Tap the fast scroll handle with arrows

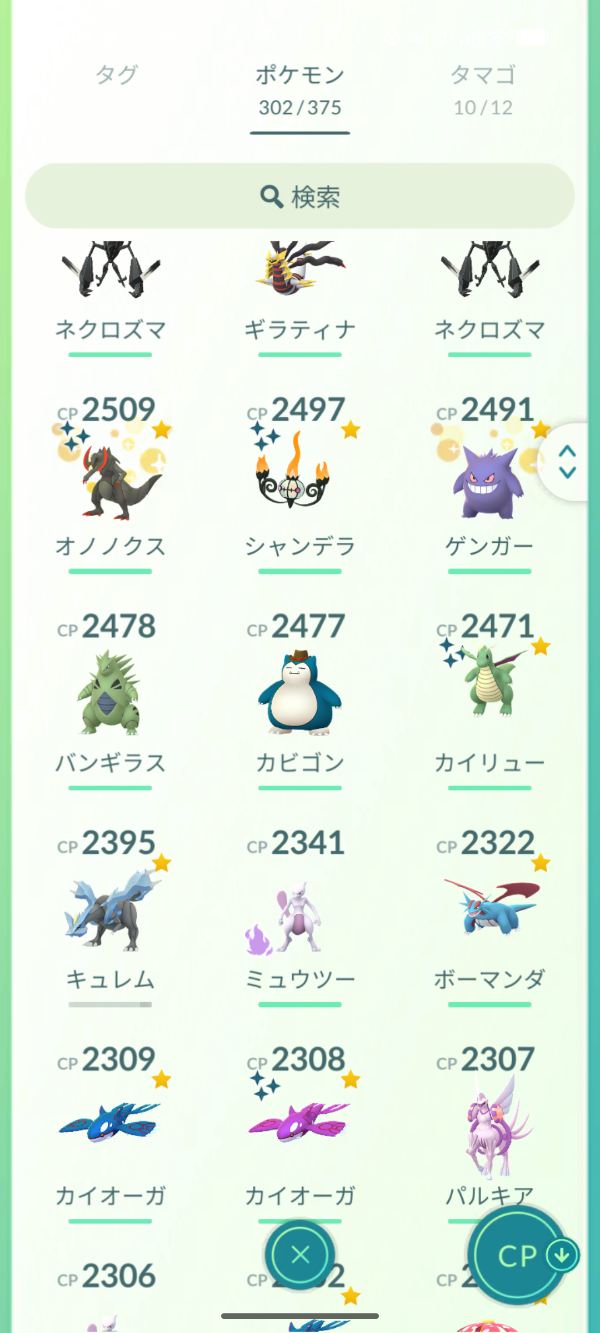(x=568, y=461)
